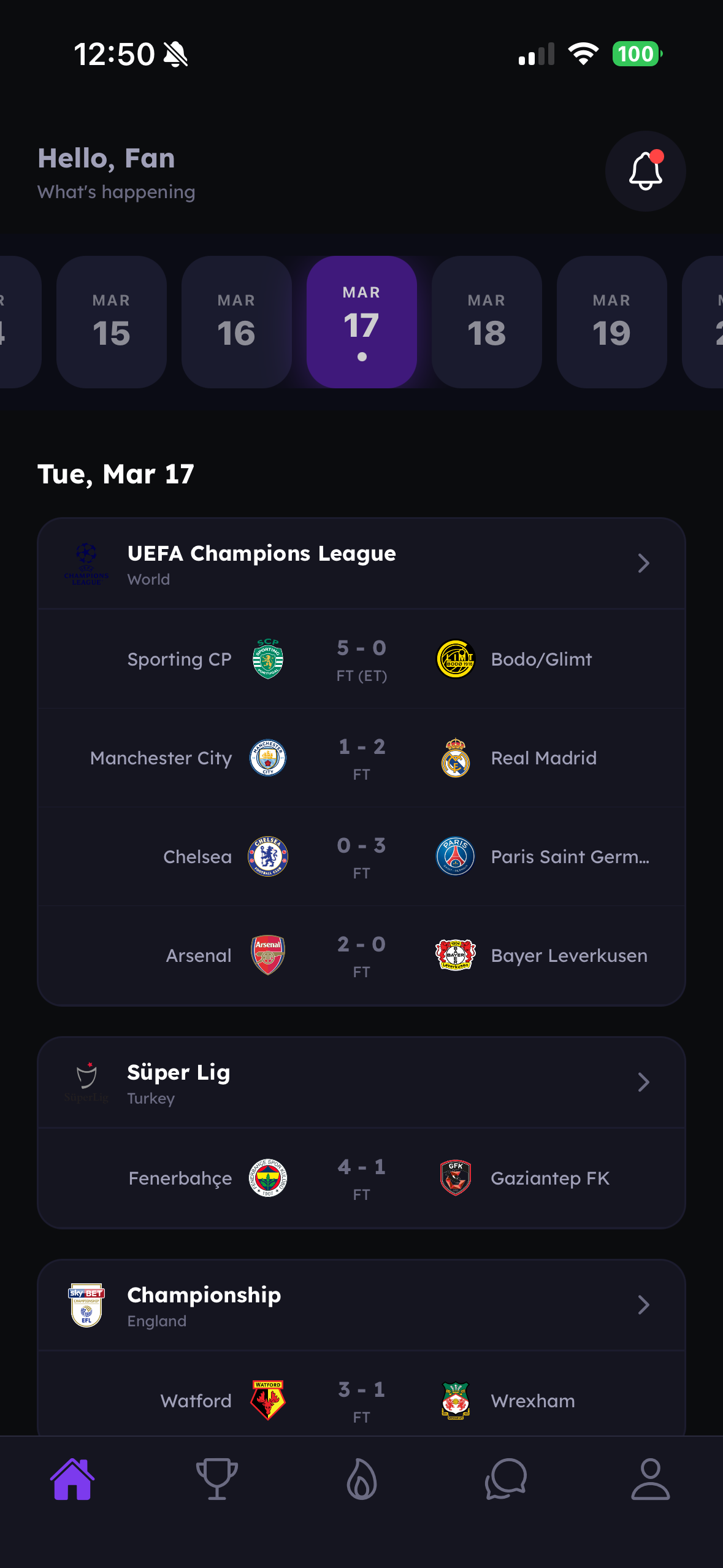Open the Süper Lig league header
This screenshot has width=723, height=1568.
point(361,1083)
